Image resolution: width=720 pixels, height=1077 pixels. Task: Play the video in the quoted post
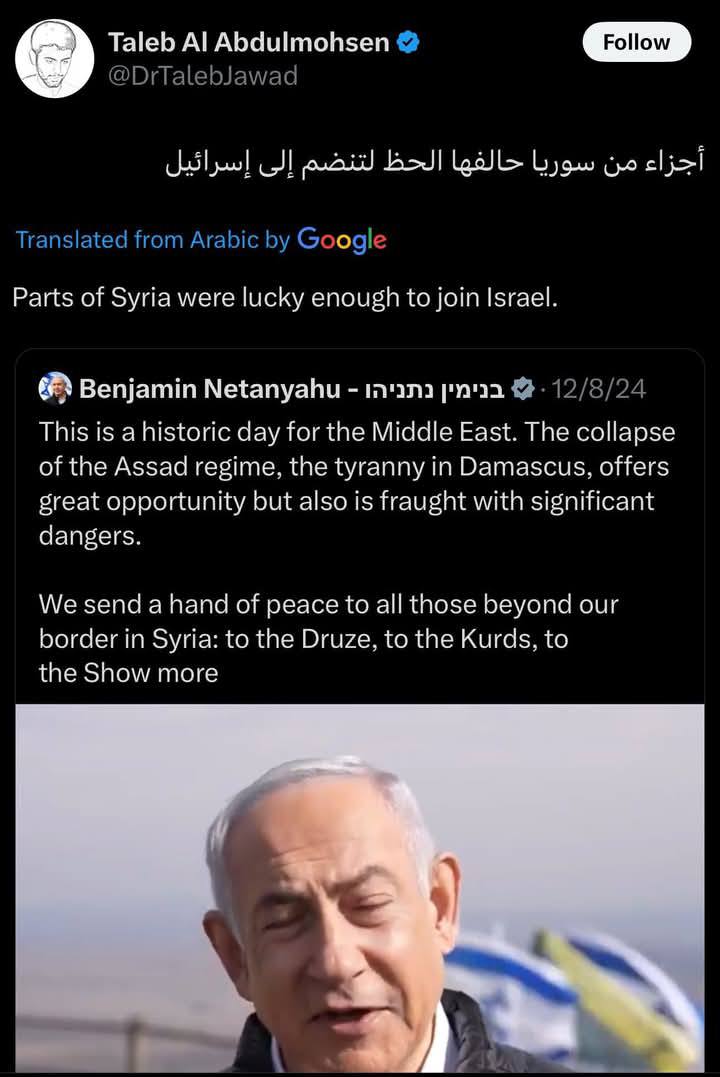coord(360,887)
